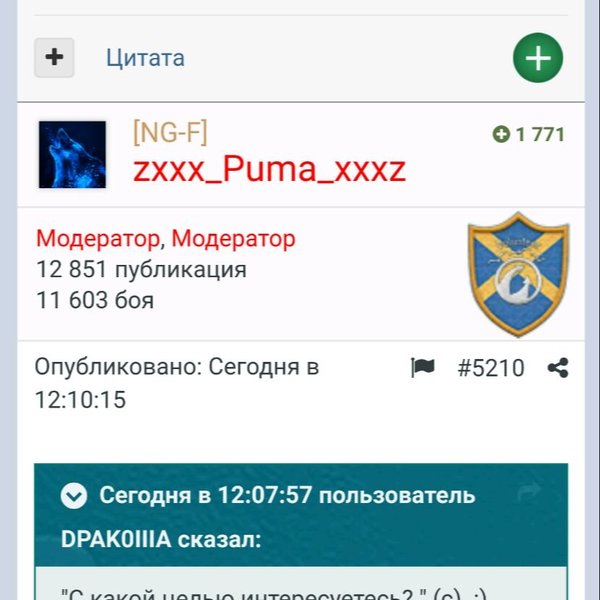The height and width of the screenshot is (600, 600).
Task: Open the clan shield emblem
Action: click(x=518, y=274)
